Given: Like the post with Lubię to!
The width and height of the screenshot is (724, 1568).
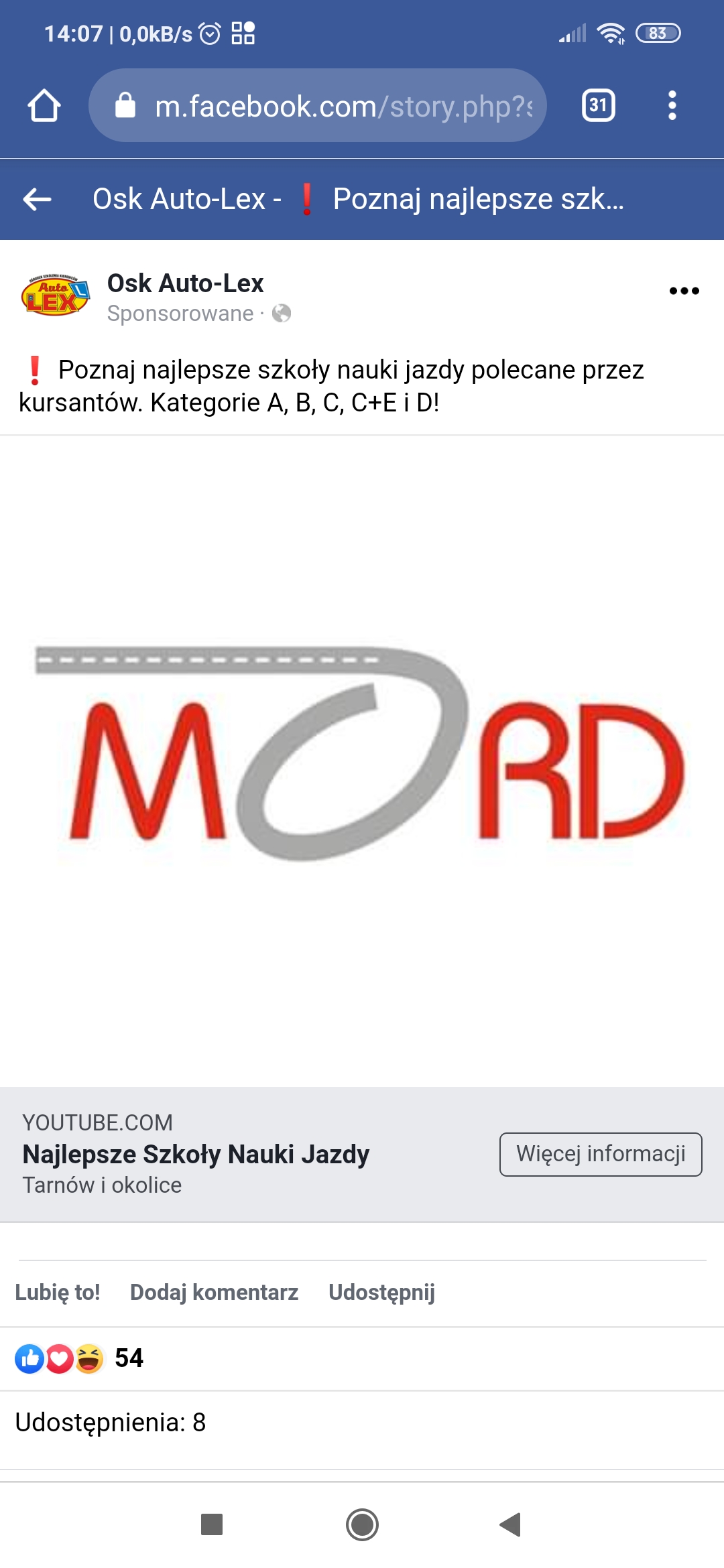Looking at the screenshot, I should click(58, 1292).
